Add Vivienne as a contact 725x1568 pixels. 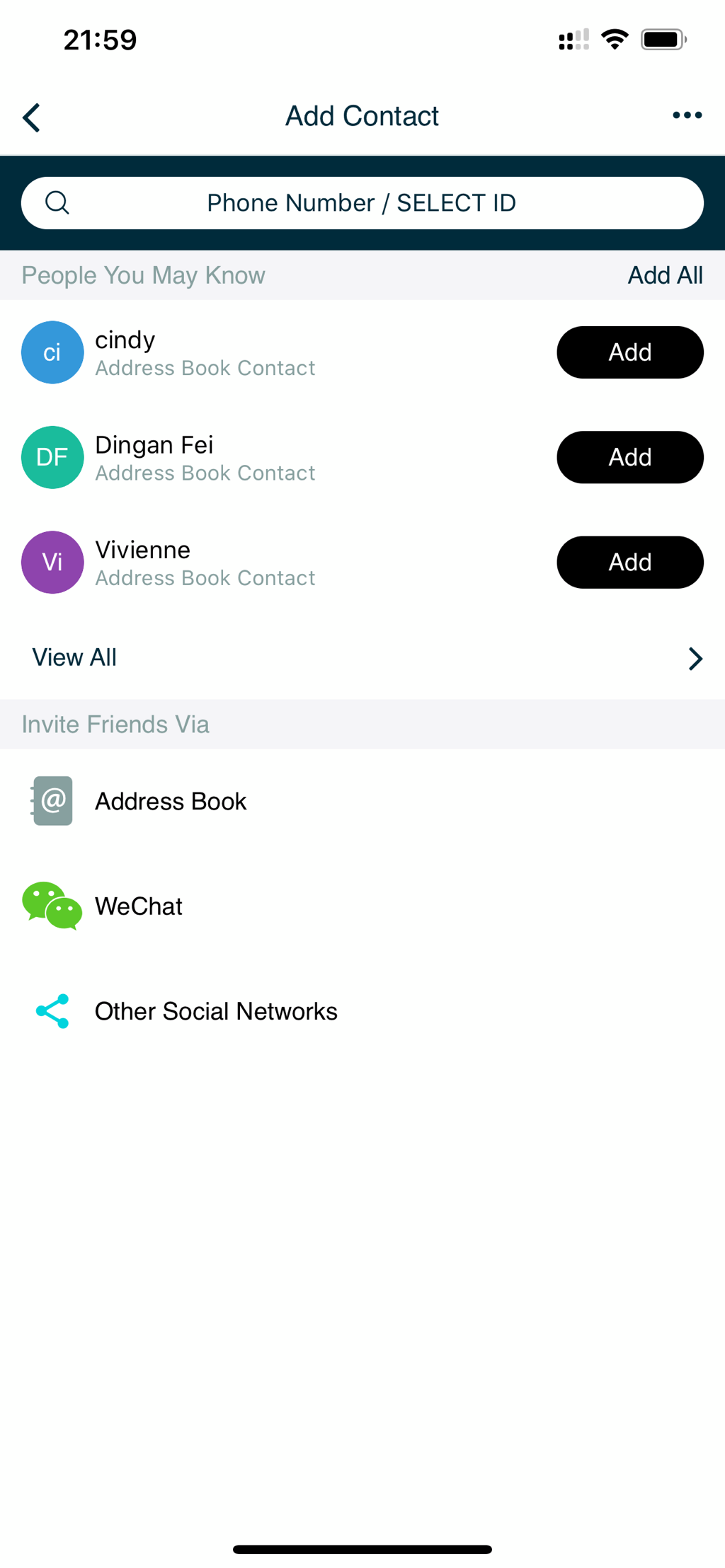click(629, 563)
